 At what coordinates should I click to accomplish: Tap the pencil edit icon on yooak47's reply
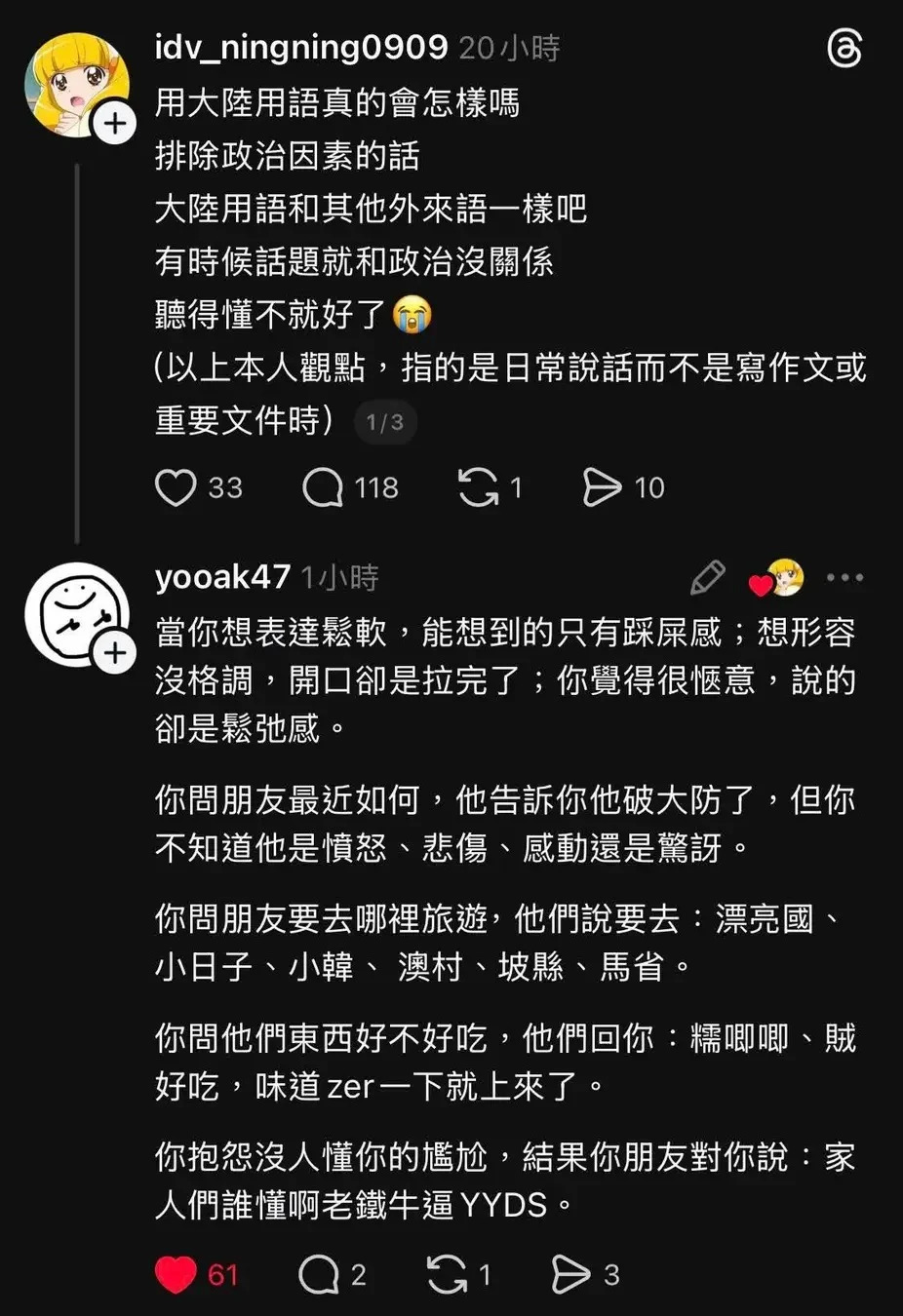coord(708,577)
